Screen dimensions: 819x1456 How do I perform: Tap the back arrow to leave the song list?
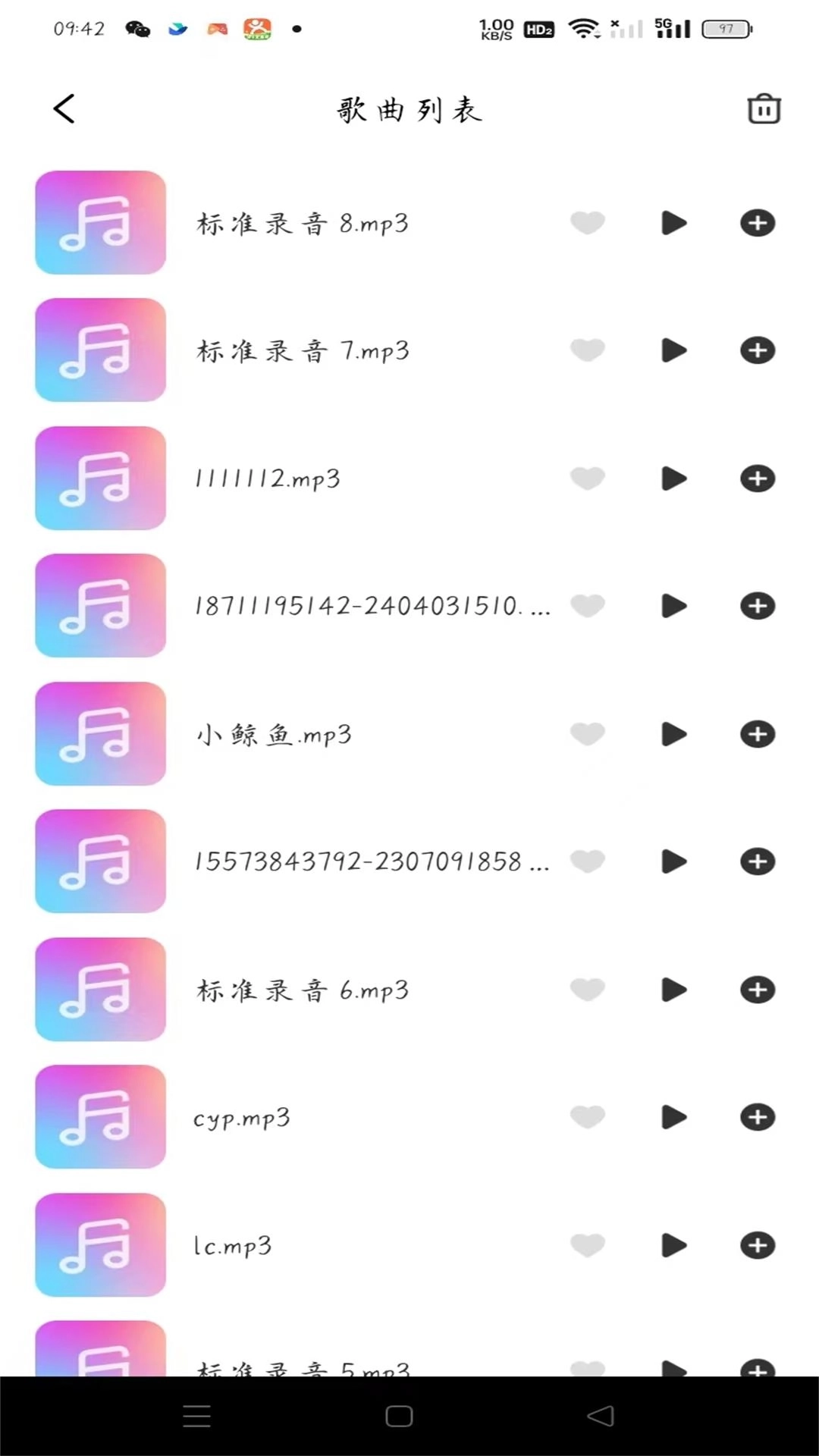[x=64, y=108]
